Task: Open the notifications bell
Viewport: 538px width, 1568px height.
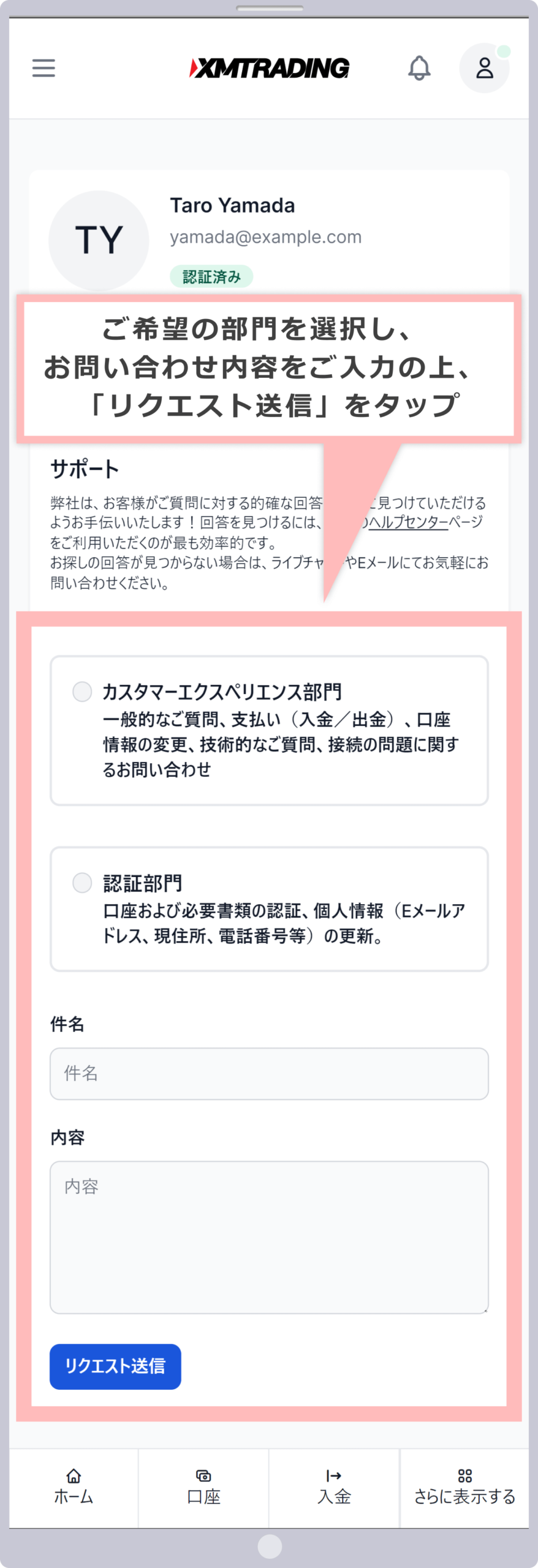Action: click(419, 68)
